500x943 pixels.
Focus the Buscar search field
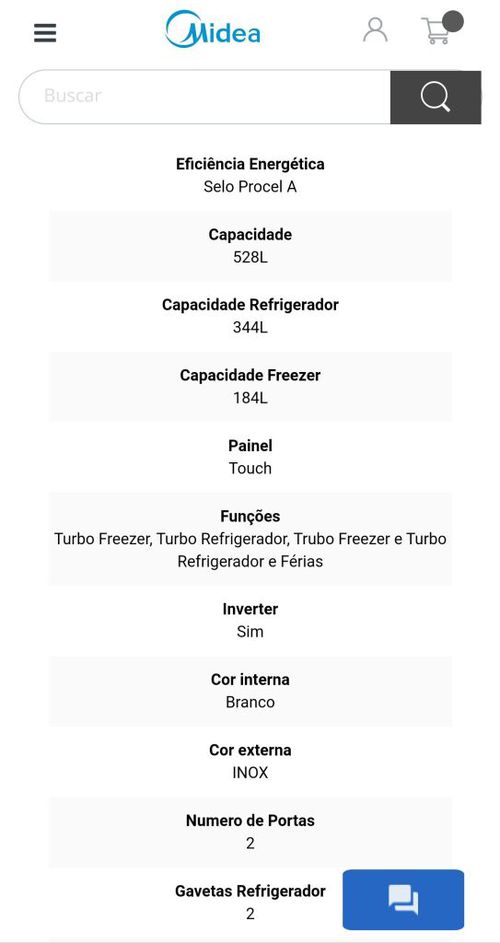pyautogui.click(x=205, y=97)
